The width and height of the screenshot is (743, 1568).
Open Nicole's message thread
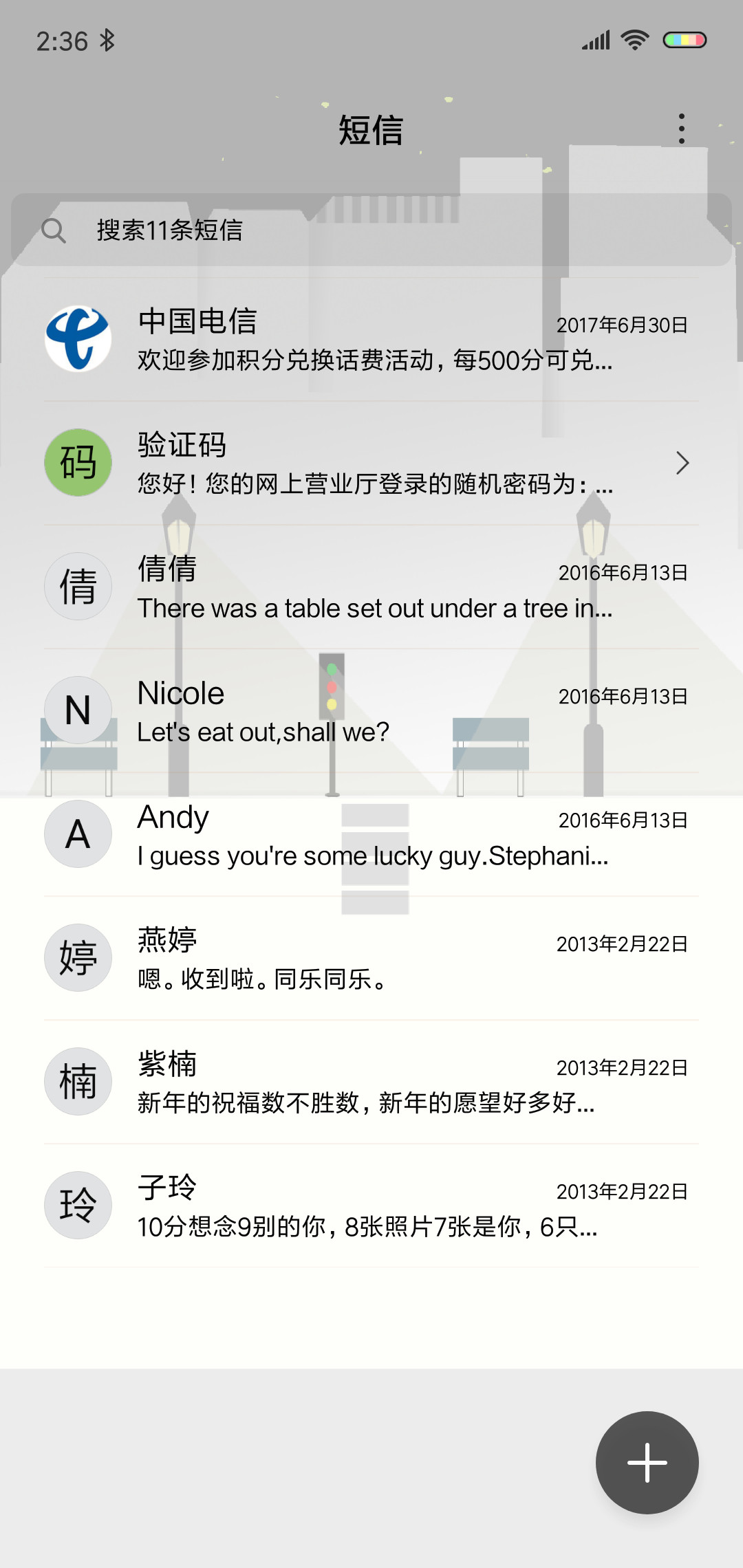(371, 710)
